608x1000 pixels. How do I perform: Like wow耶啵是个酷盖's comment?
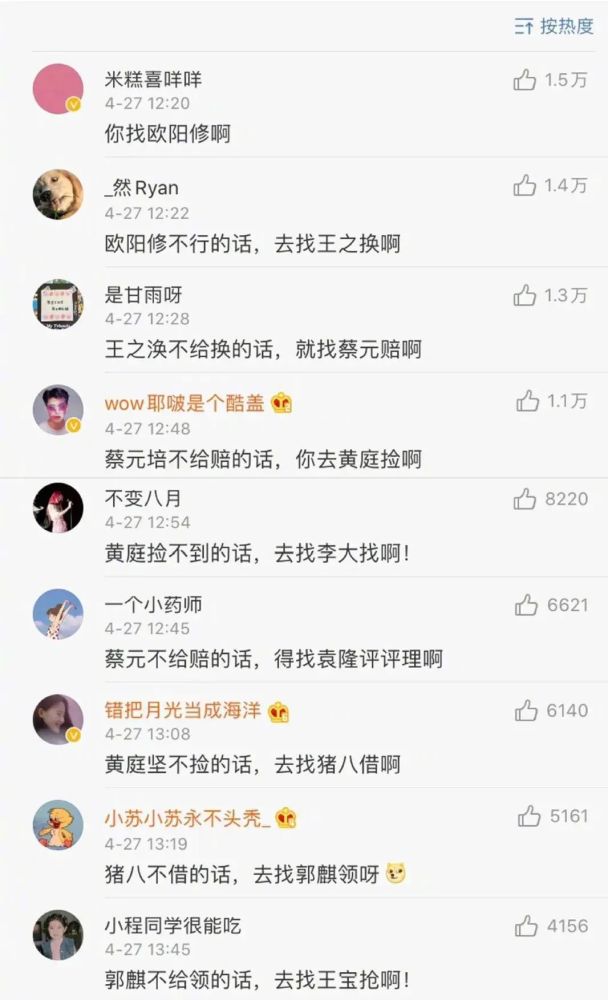527,401
